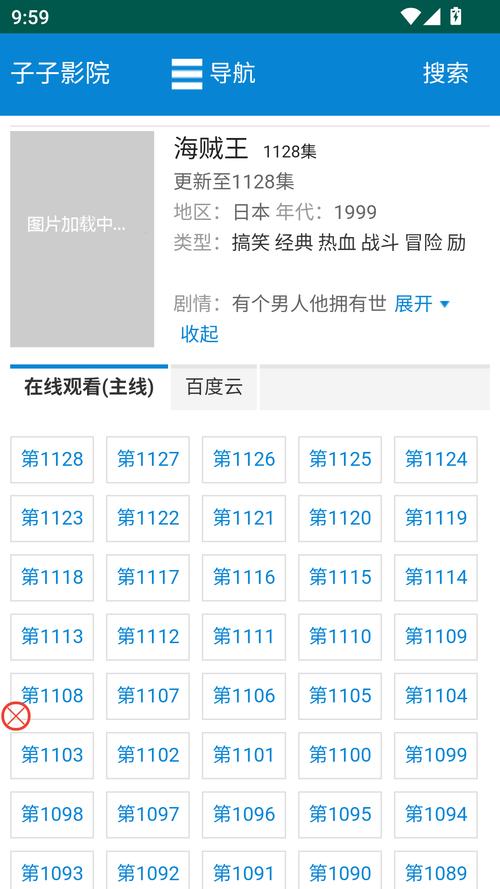Play episode 第1128
This screenshot has height=889, width=500.
52,459
